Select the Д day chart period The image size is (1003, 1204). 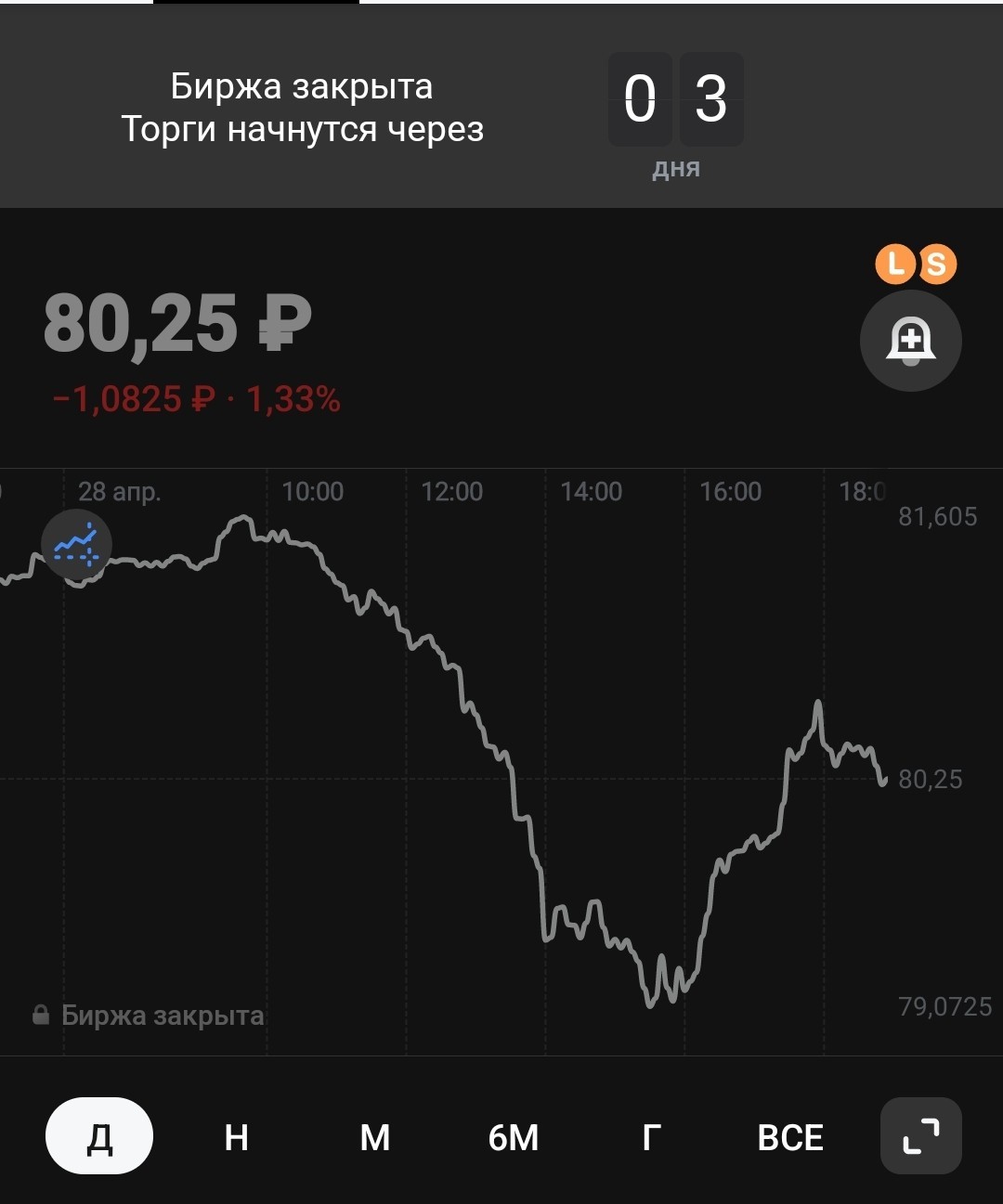click(99, 1136)
